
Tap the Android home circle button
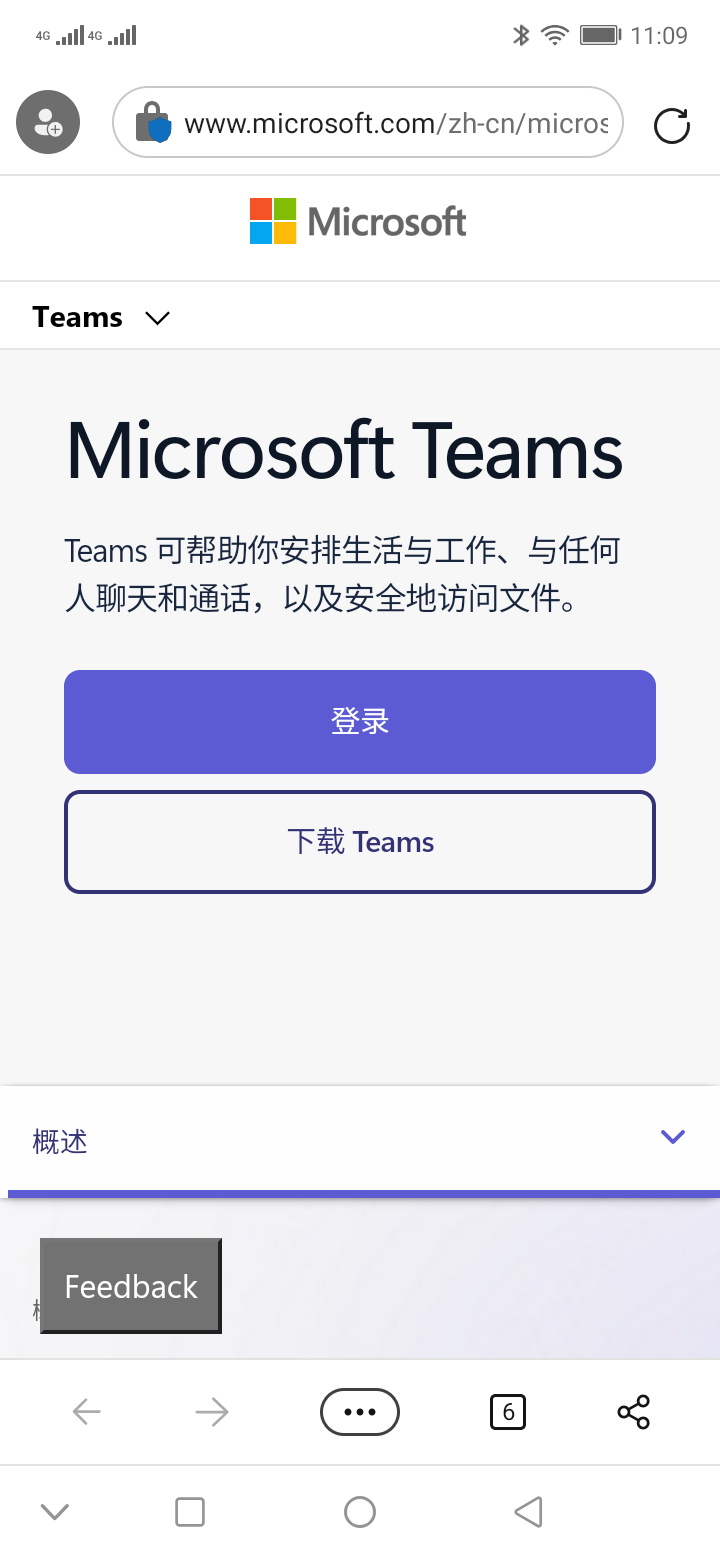click(360, 1511)
